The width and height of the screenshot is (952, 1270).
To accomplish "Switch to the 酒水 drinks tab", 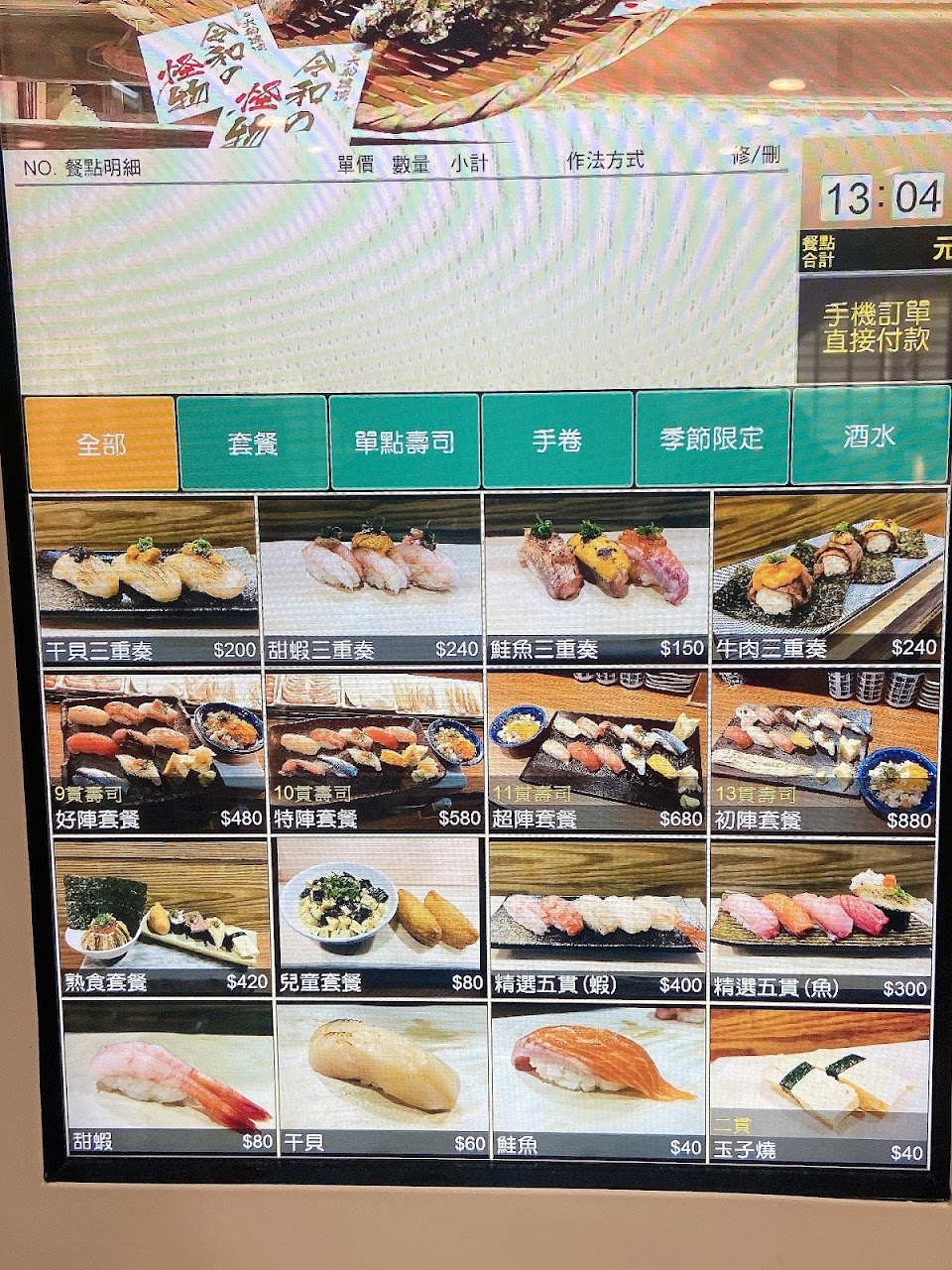I will point(870,436).
